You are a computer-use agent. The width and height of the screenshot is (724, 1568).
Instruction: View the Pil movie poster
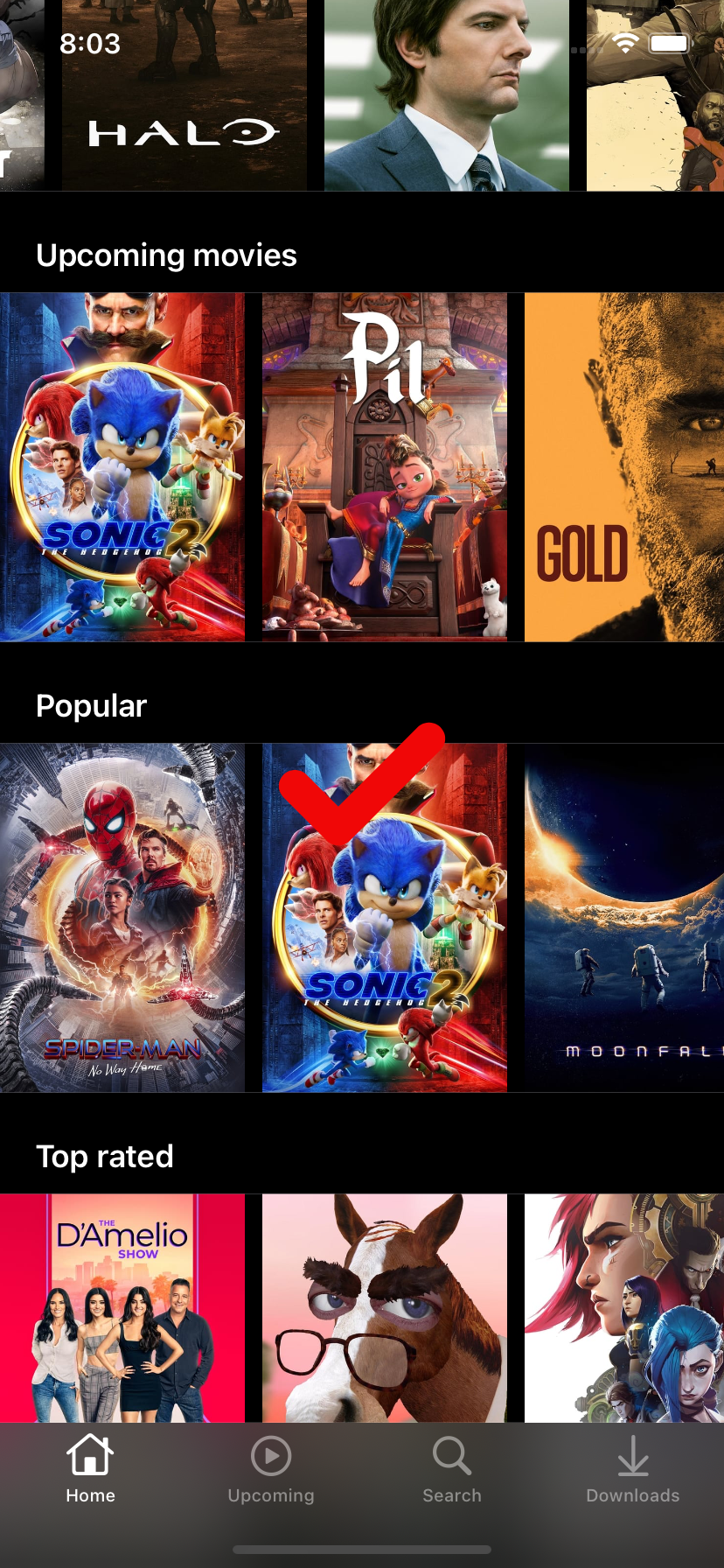(x=385, y=467)
